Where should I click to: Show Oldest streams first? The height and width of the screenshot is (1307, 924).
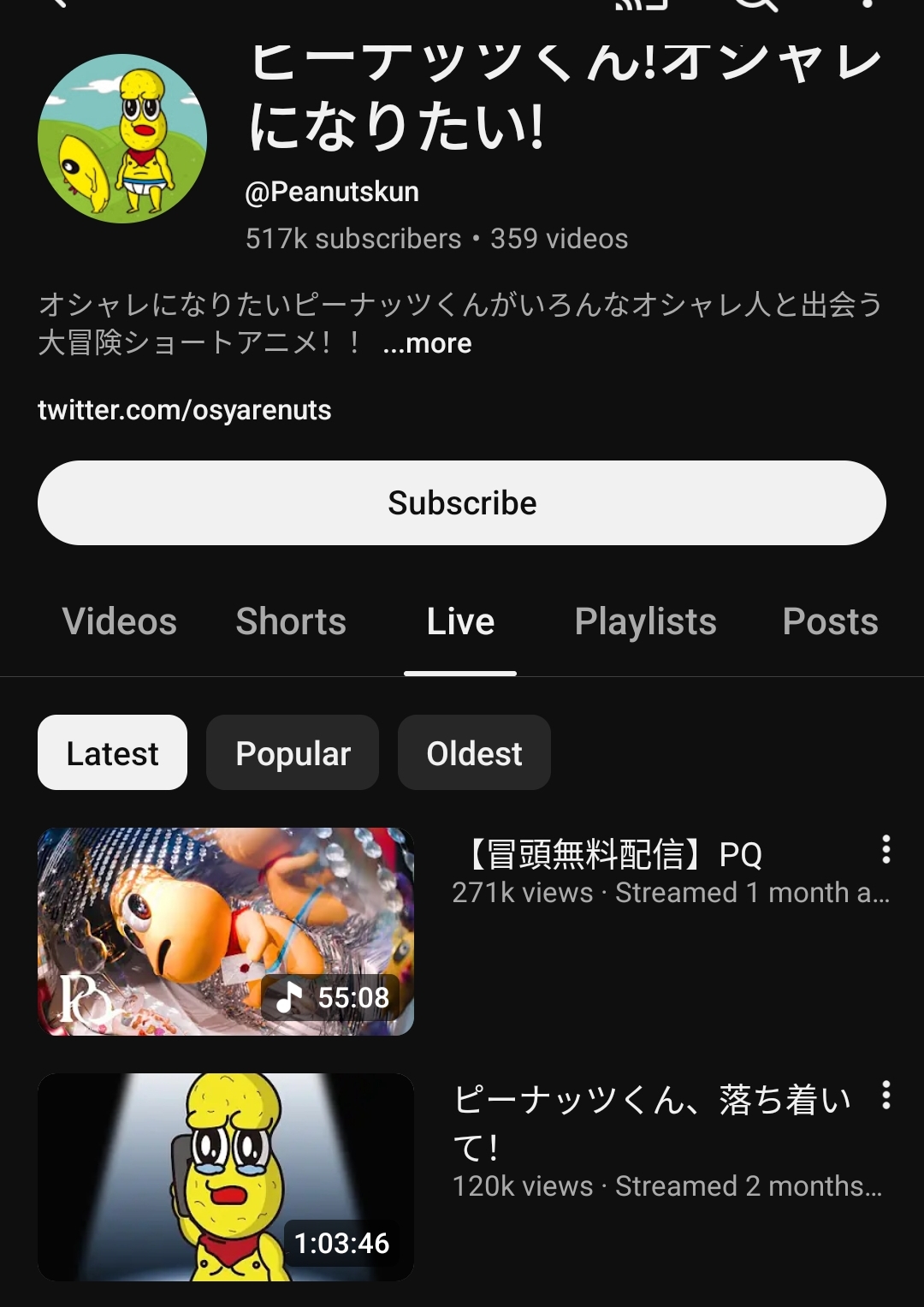[474, 753]
